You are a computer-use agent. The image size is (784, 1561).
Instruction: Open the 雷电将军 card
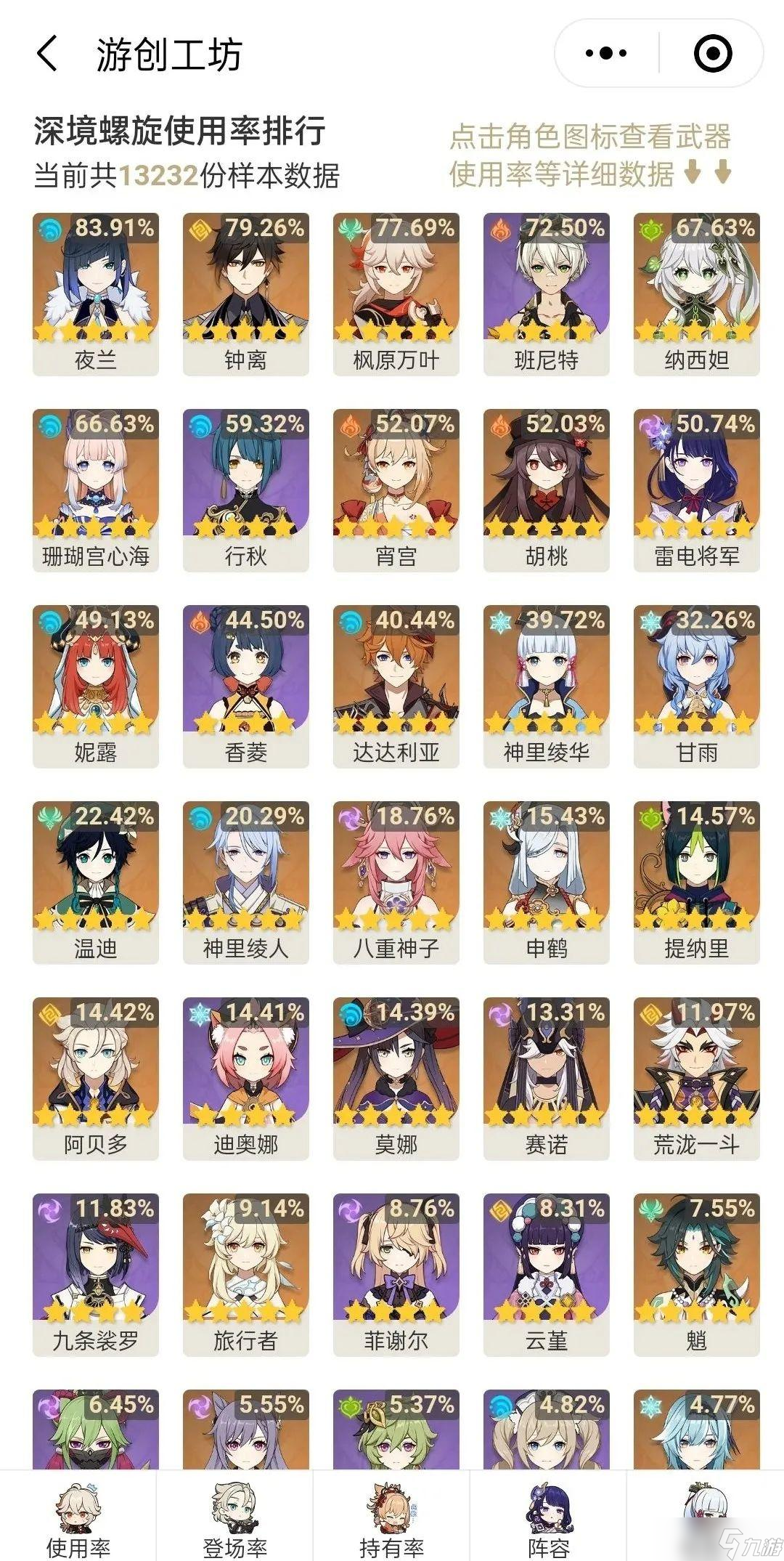(696, 490)
